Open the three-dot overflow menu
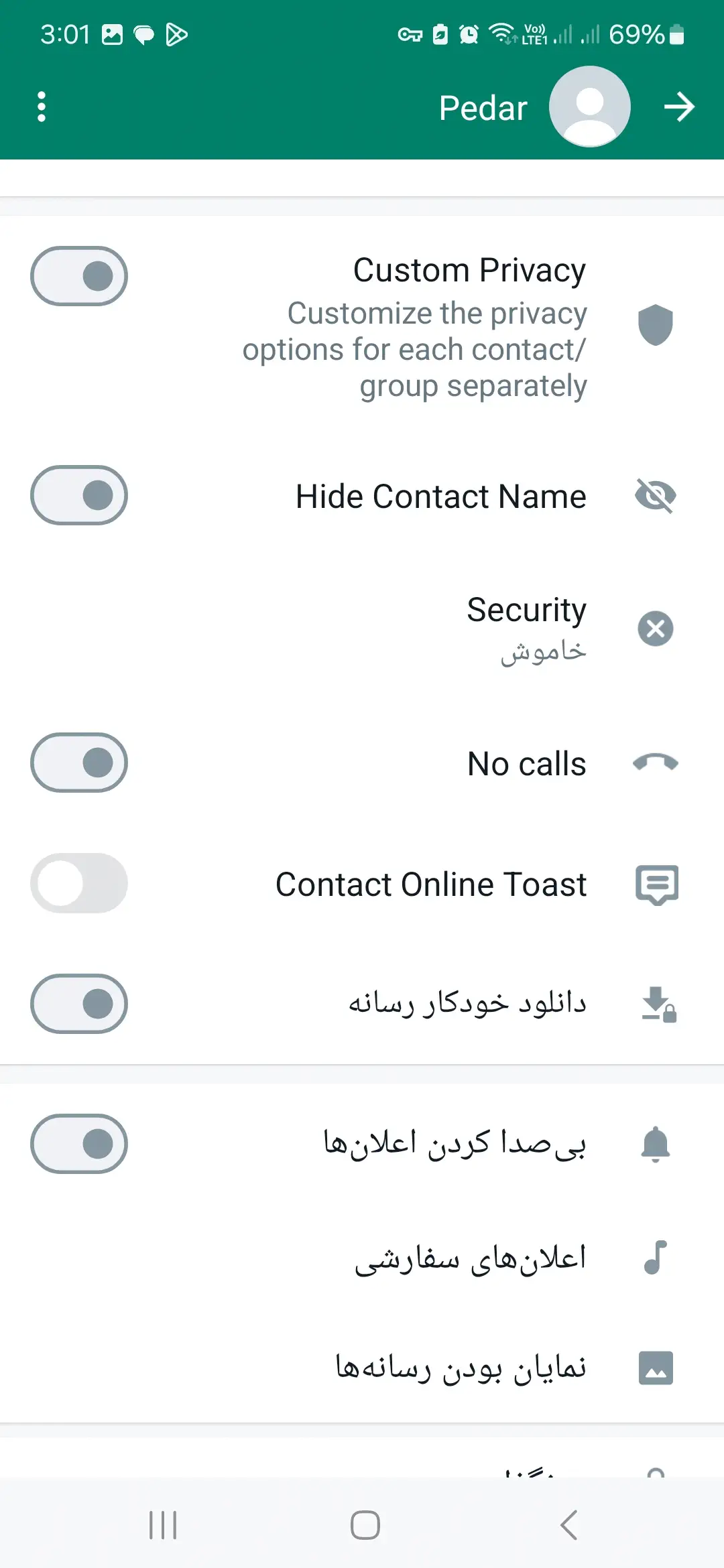 (x=42, y=106)
